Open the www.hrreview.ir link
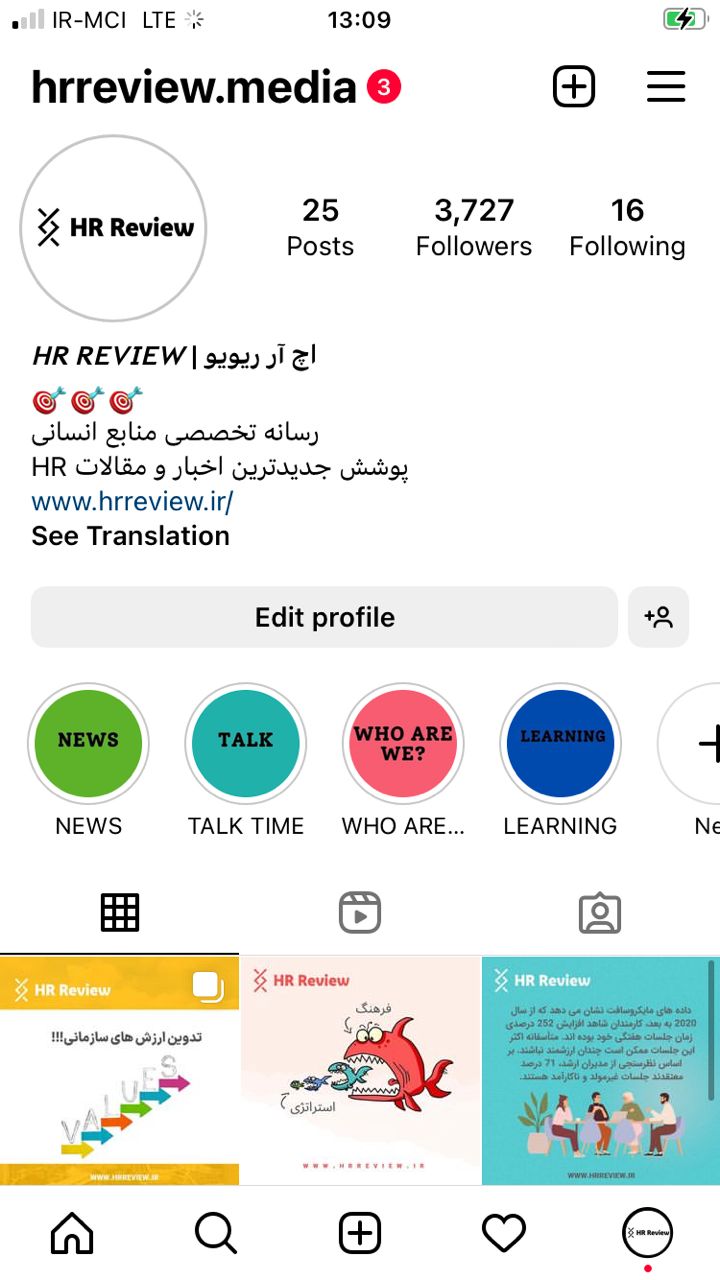This screenshot has height=1280, width=720. click(x=132, y=501)
